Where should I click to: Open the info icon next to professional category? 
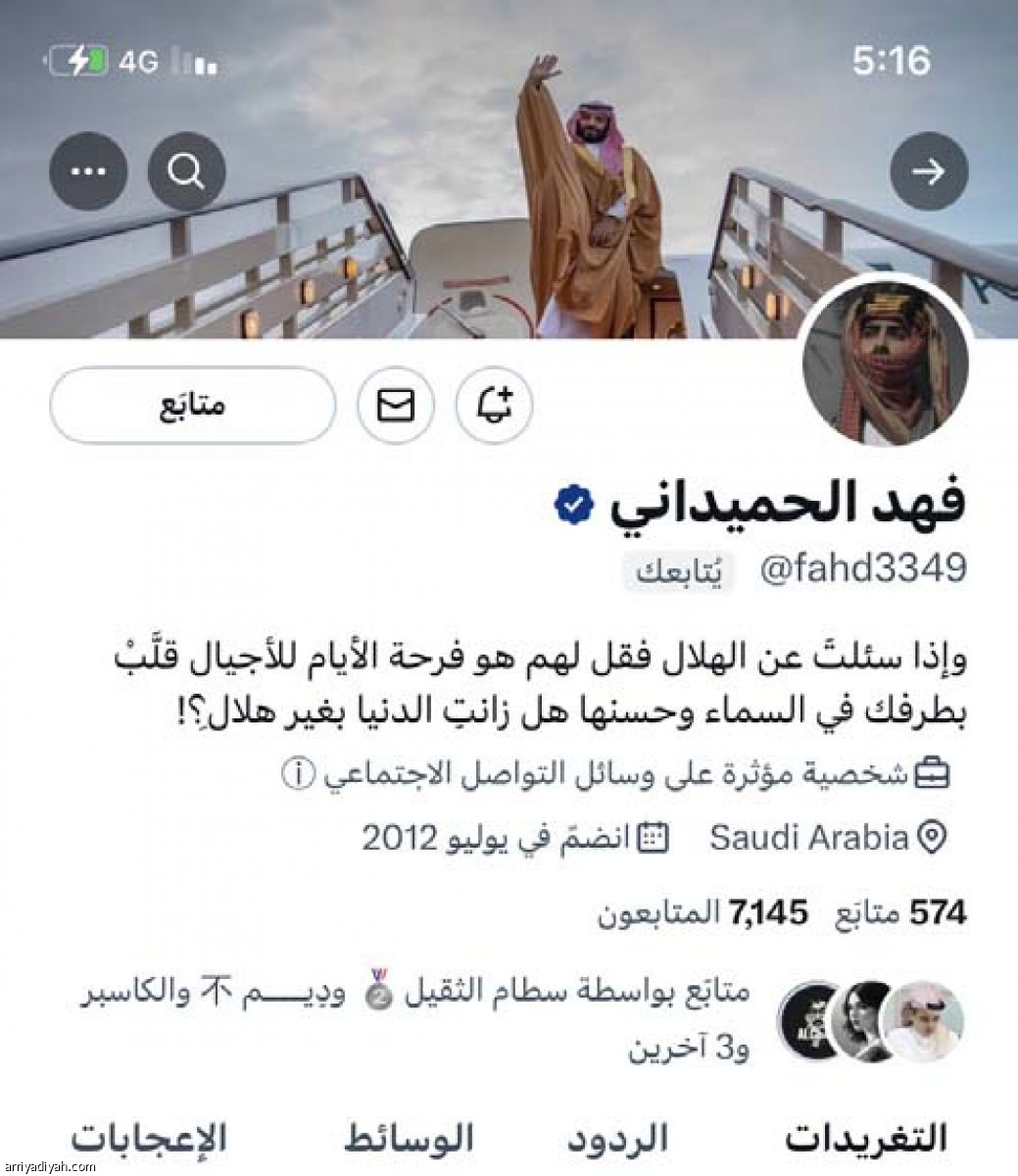tap(294, 775)
